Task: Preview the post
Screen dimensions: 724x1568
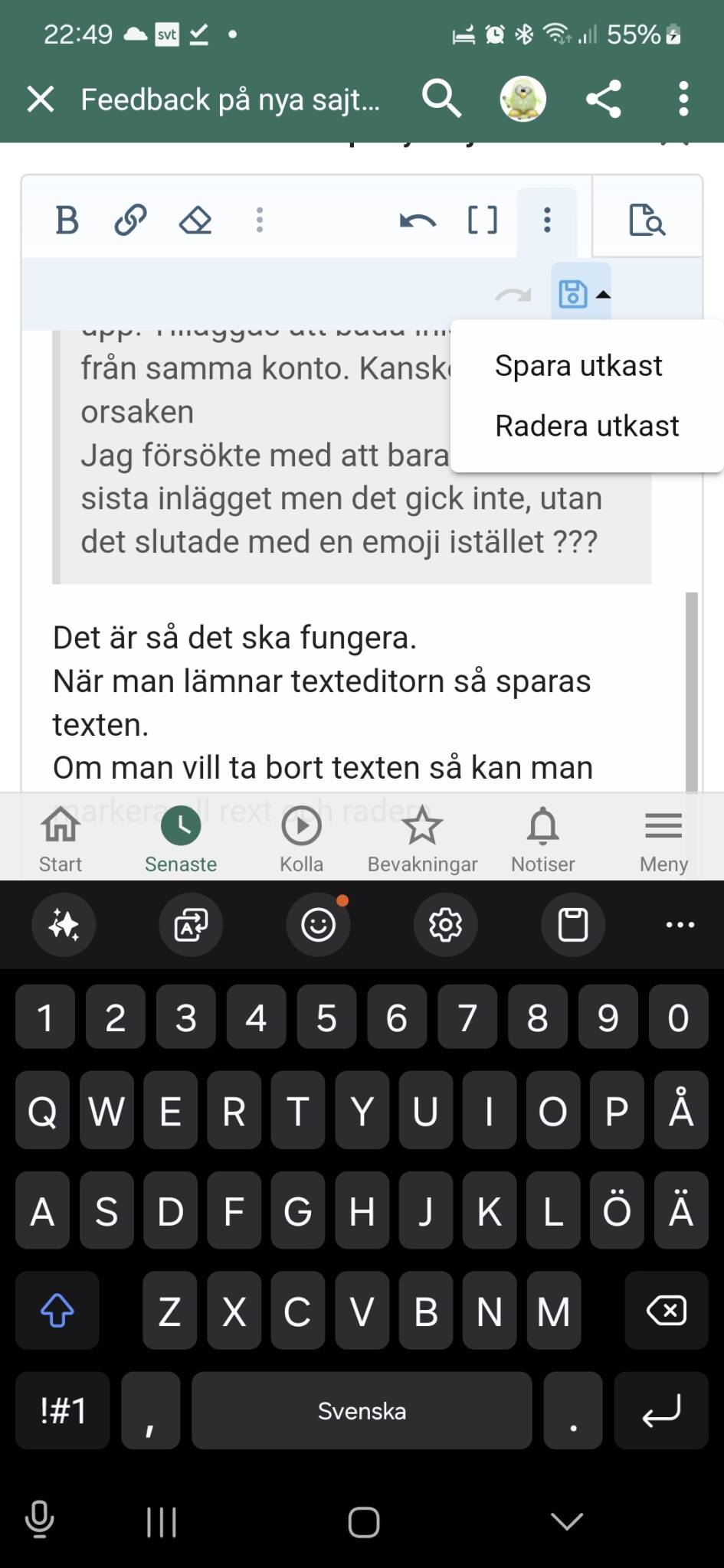Action: point(647,220)
